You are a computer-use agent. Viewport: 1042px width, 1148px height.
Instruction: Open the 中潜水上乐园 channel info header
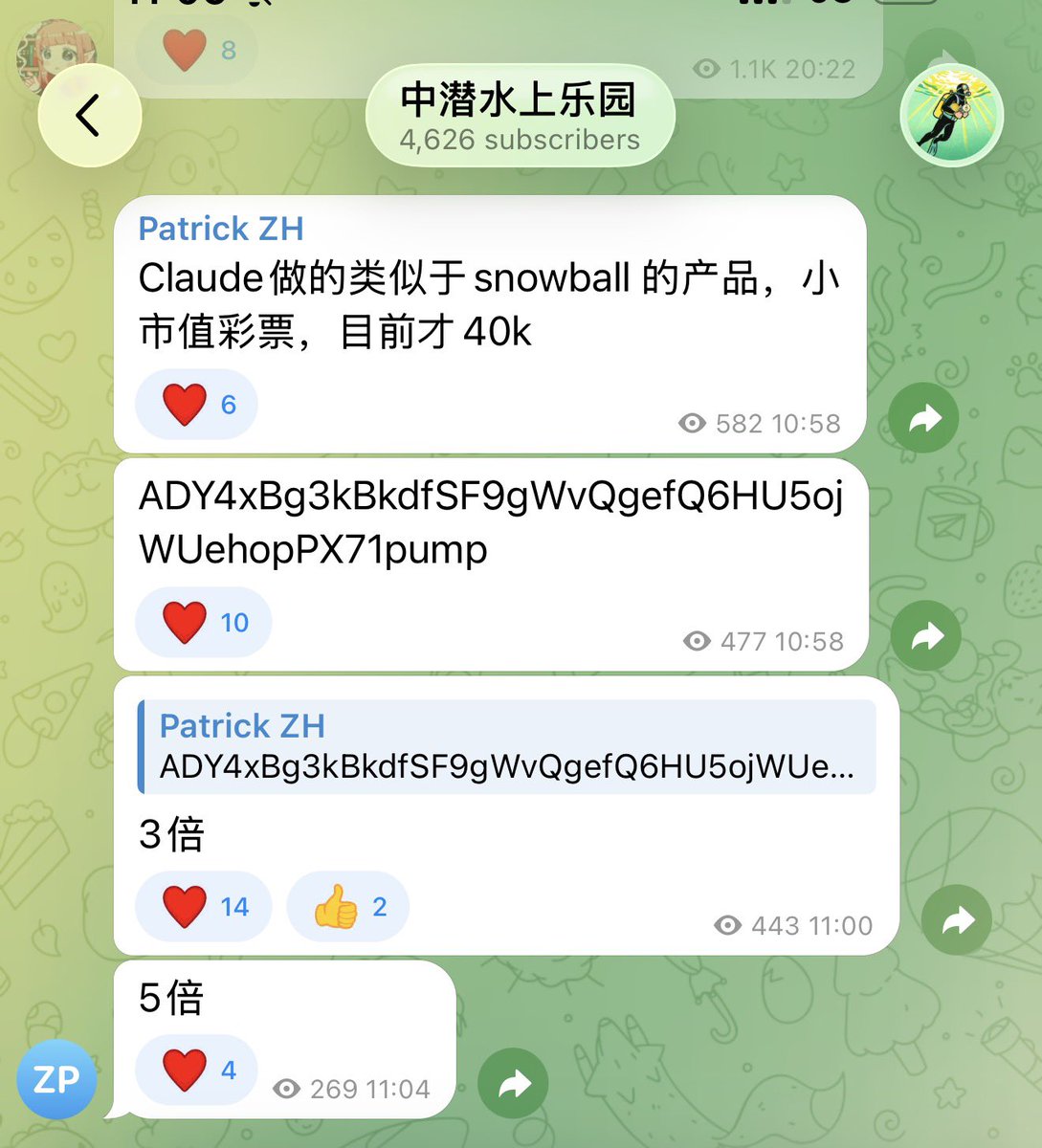pyautogui.click(x=520, y=117)
